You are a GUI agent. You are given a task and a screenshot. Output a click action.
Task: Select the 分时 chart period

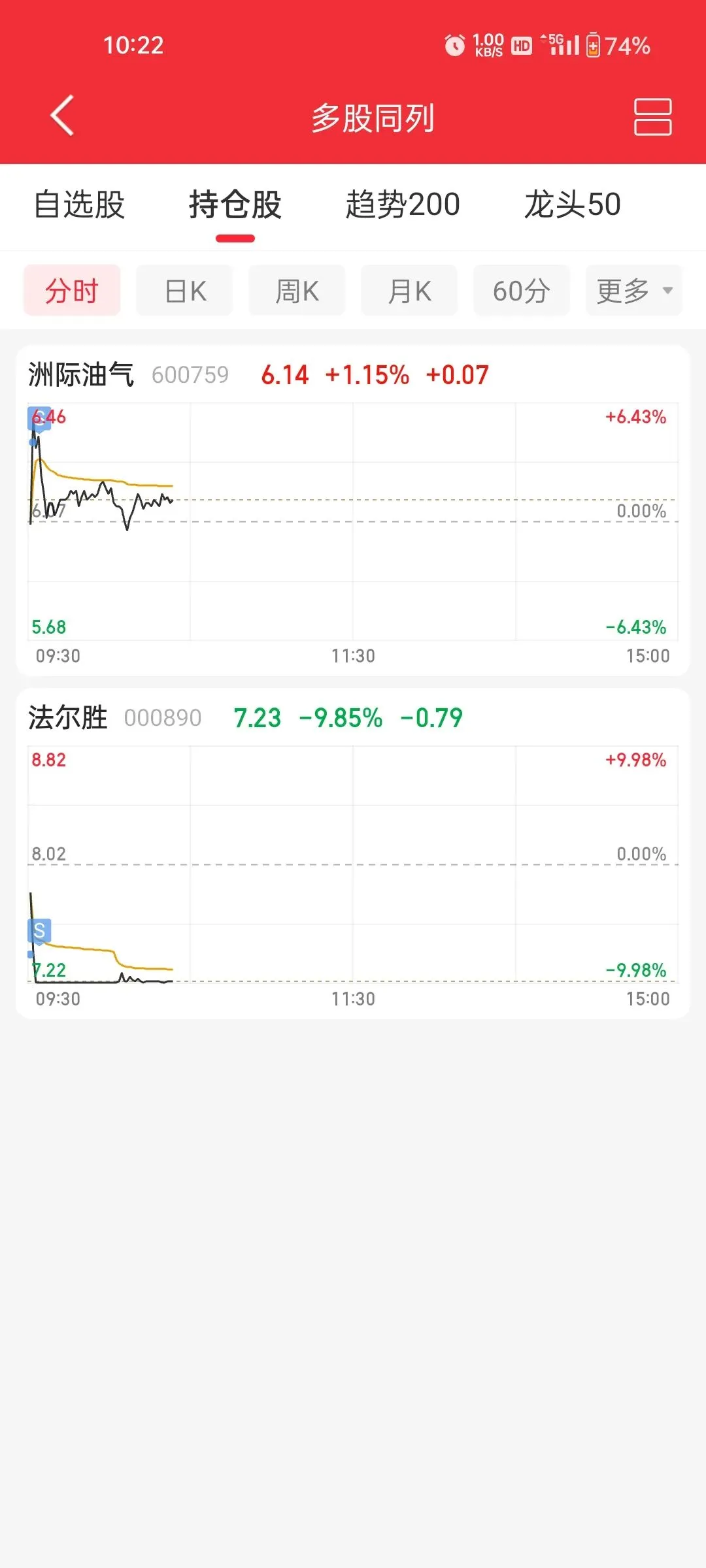point(72,291)
